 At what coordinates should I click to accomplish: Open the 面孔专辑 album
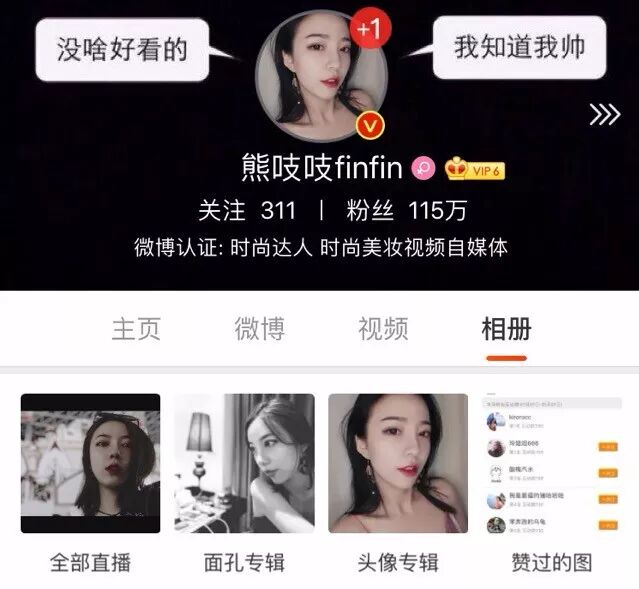244,463
